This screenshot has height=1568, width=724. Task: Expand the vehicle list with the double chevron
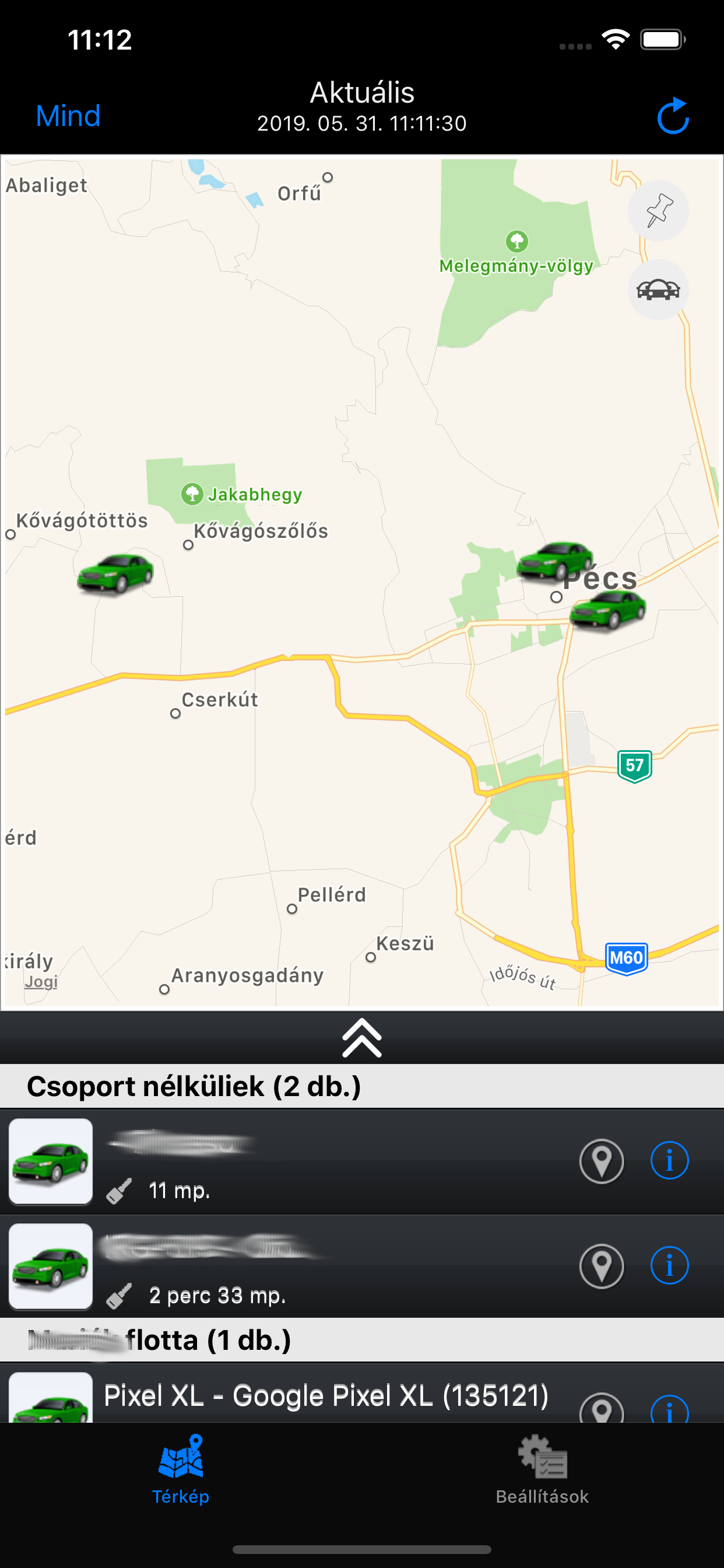(361, 1038)
